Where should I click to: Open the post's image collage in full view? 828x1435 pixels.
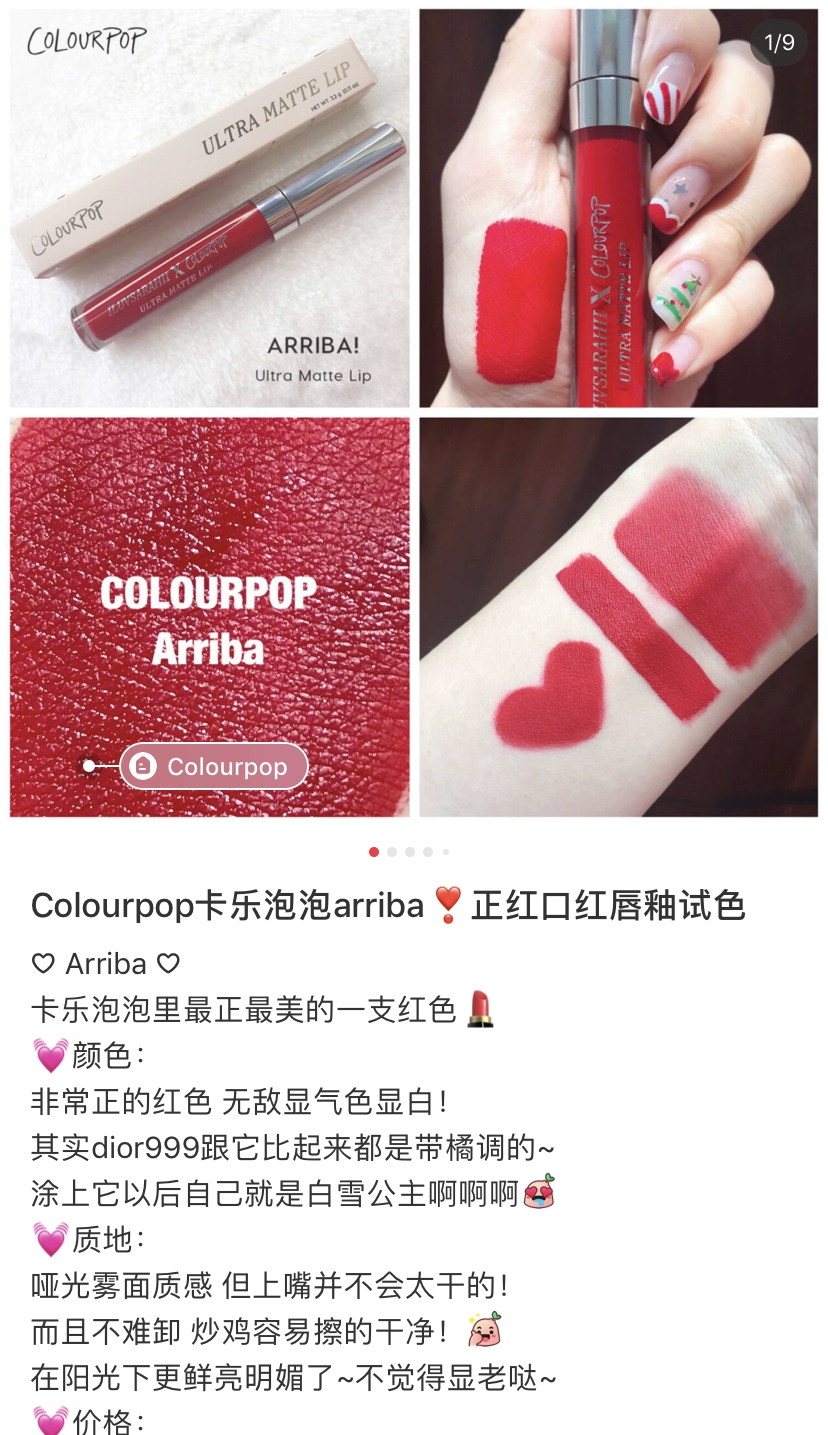pos(414,412)
